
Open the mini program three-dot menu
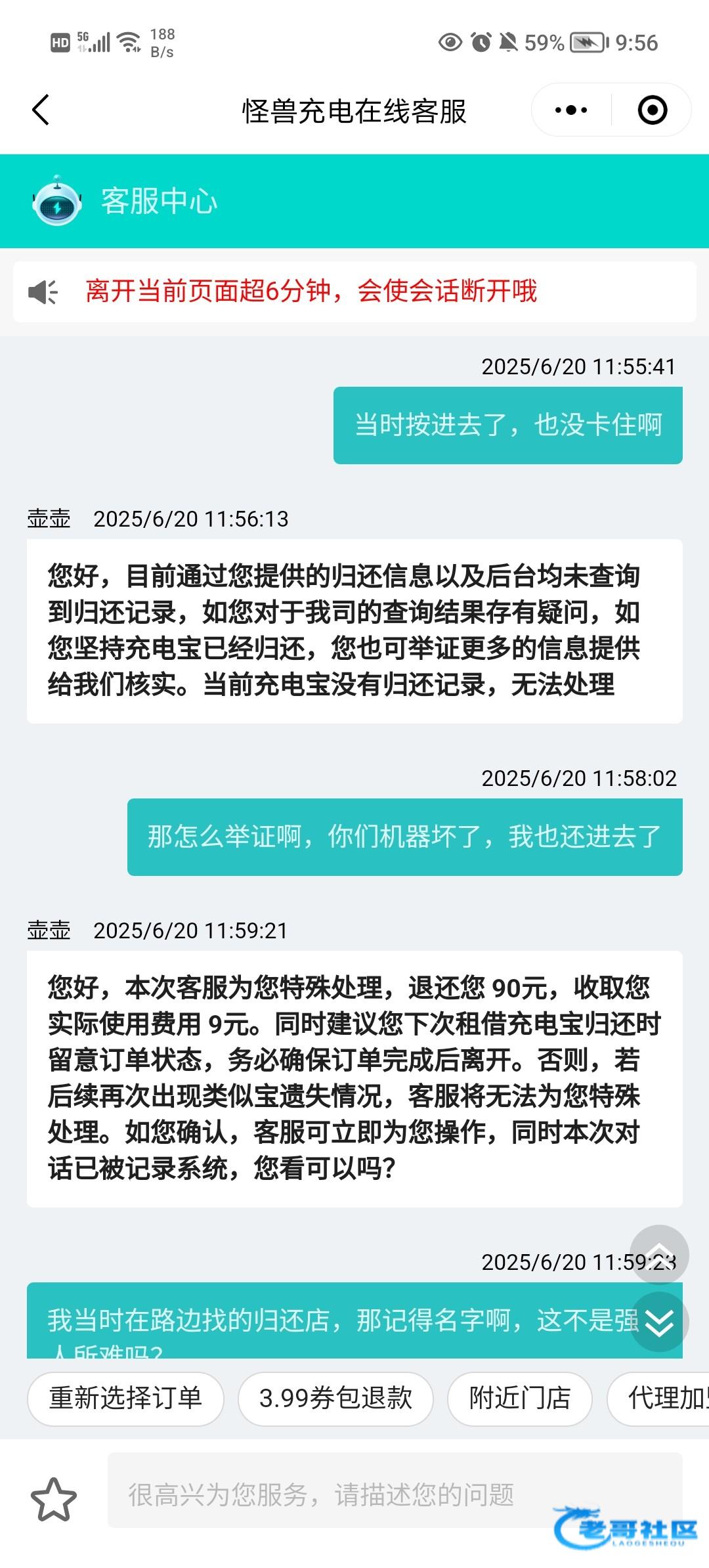(x=571, y=110)
